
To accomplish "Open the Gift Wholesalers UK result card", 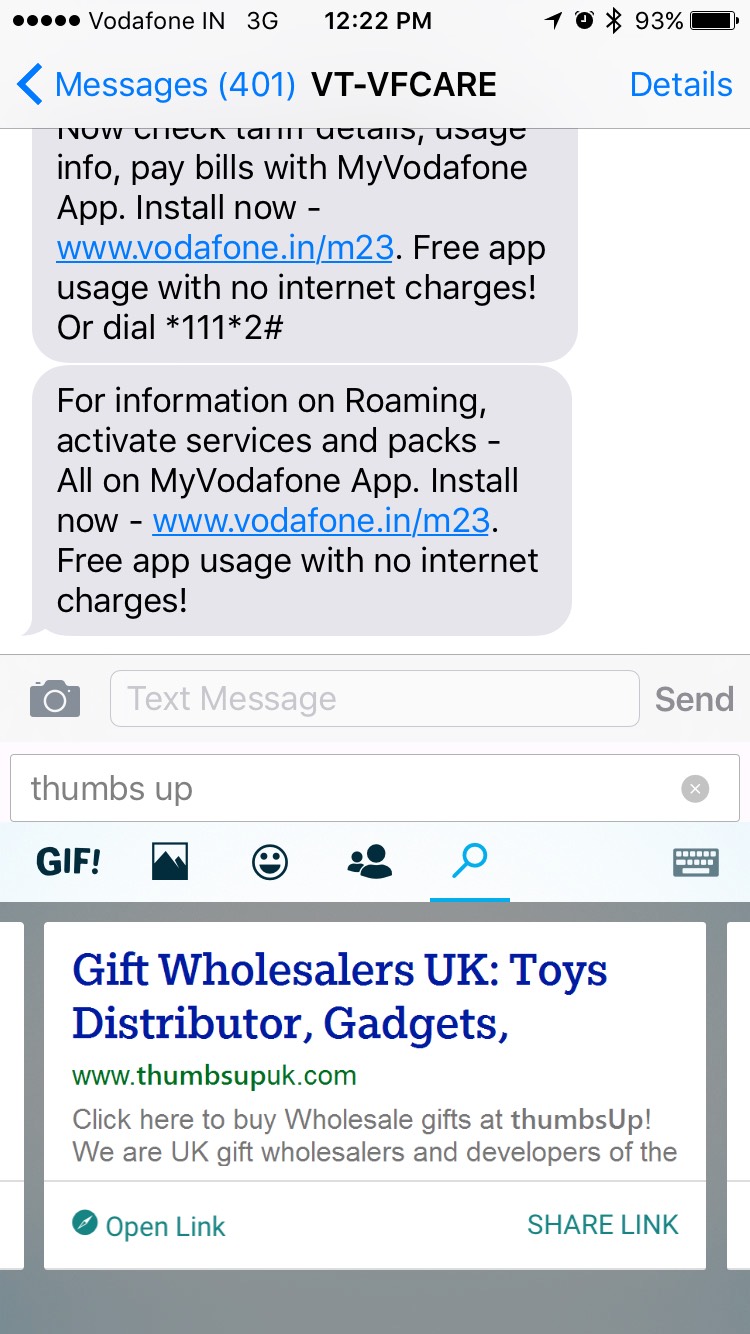I will coord(375,1051).
